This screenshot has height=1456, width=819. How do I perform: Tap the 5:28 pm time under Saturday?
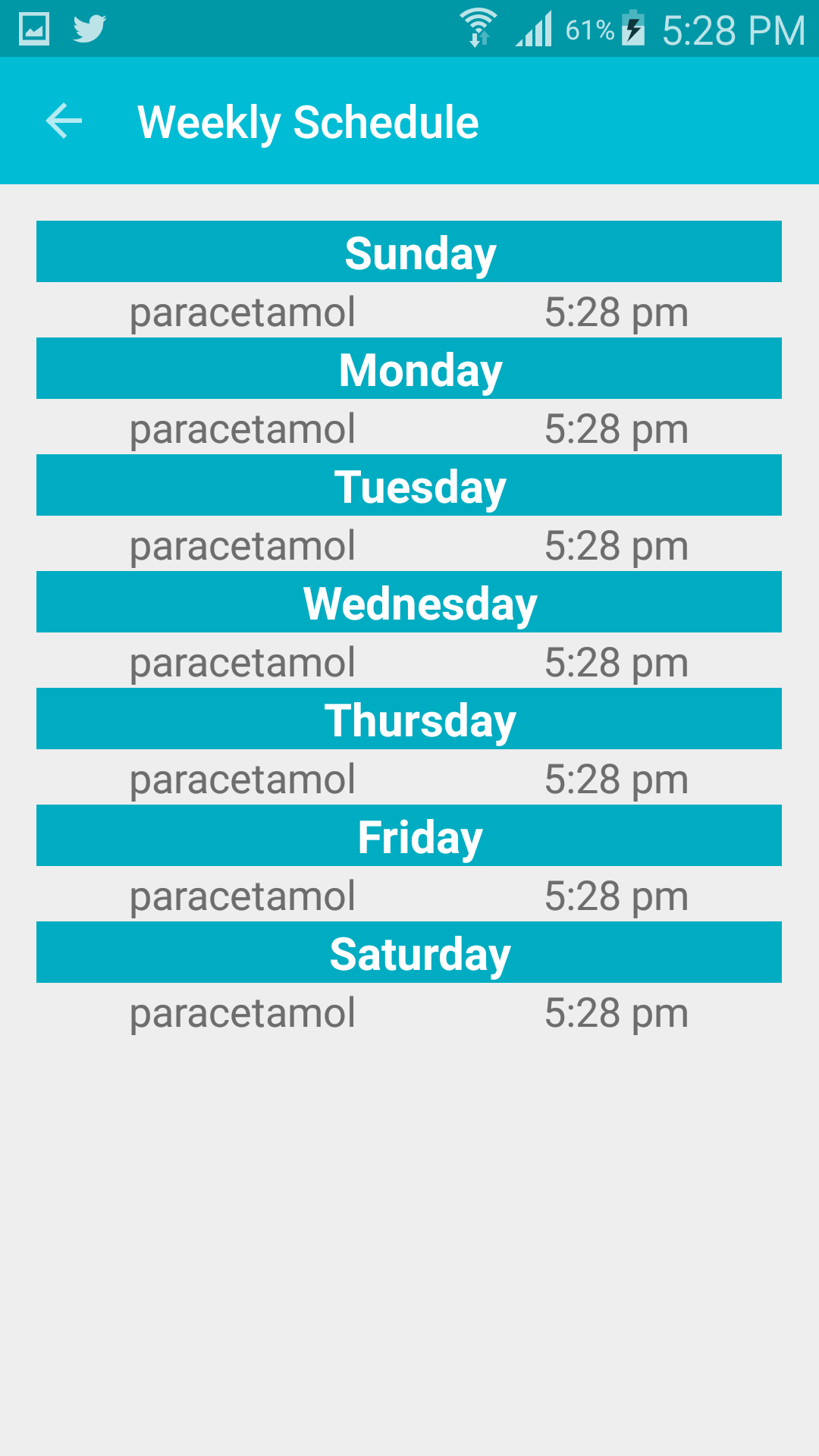click(x=617, y=1012)
